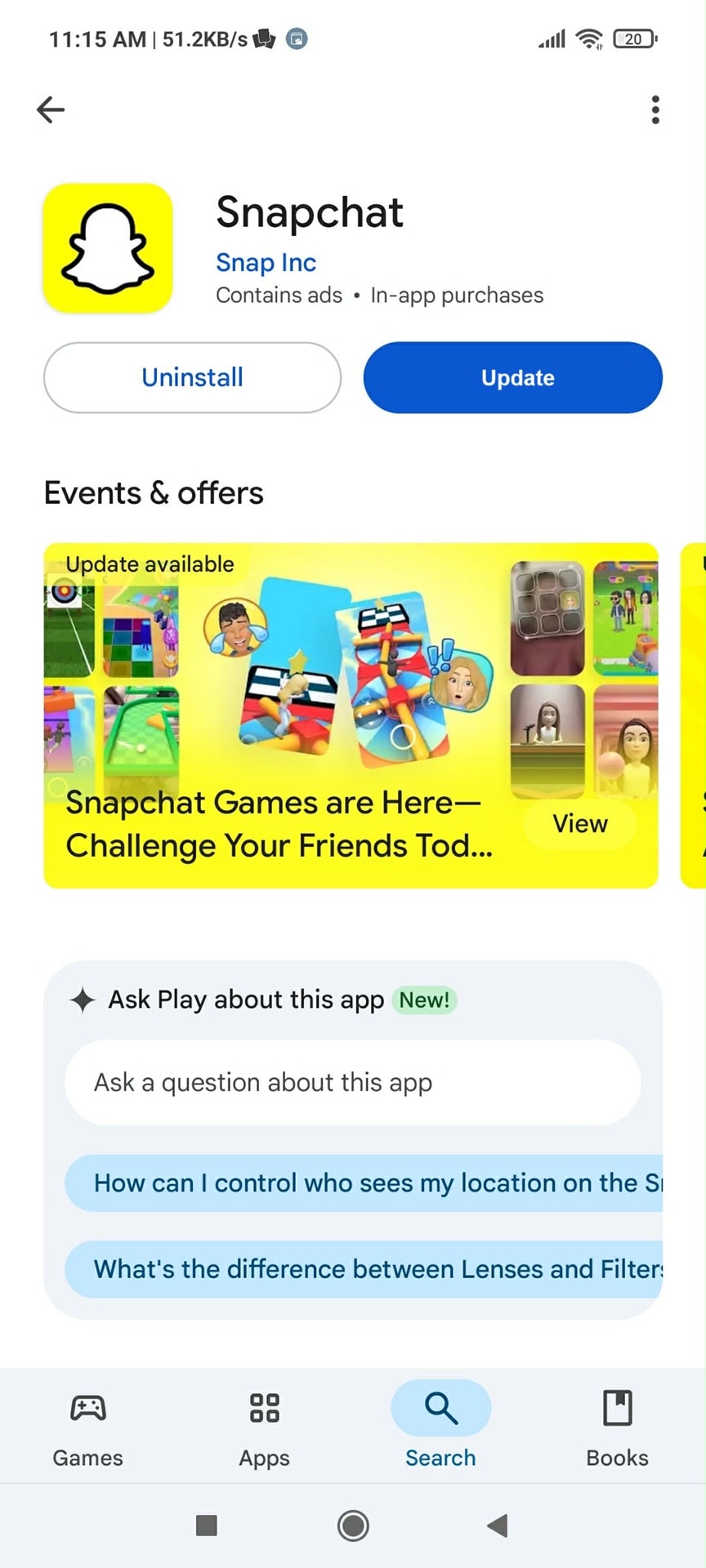Viewport: 706px width, 1568px height.
Task: Tap the Wi-Fi status bar icon
Action: point(589,38)
